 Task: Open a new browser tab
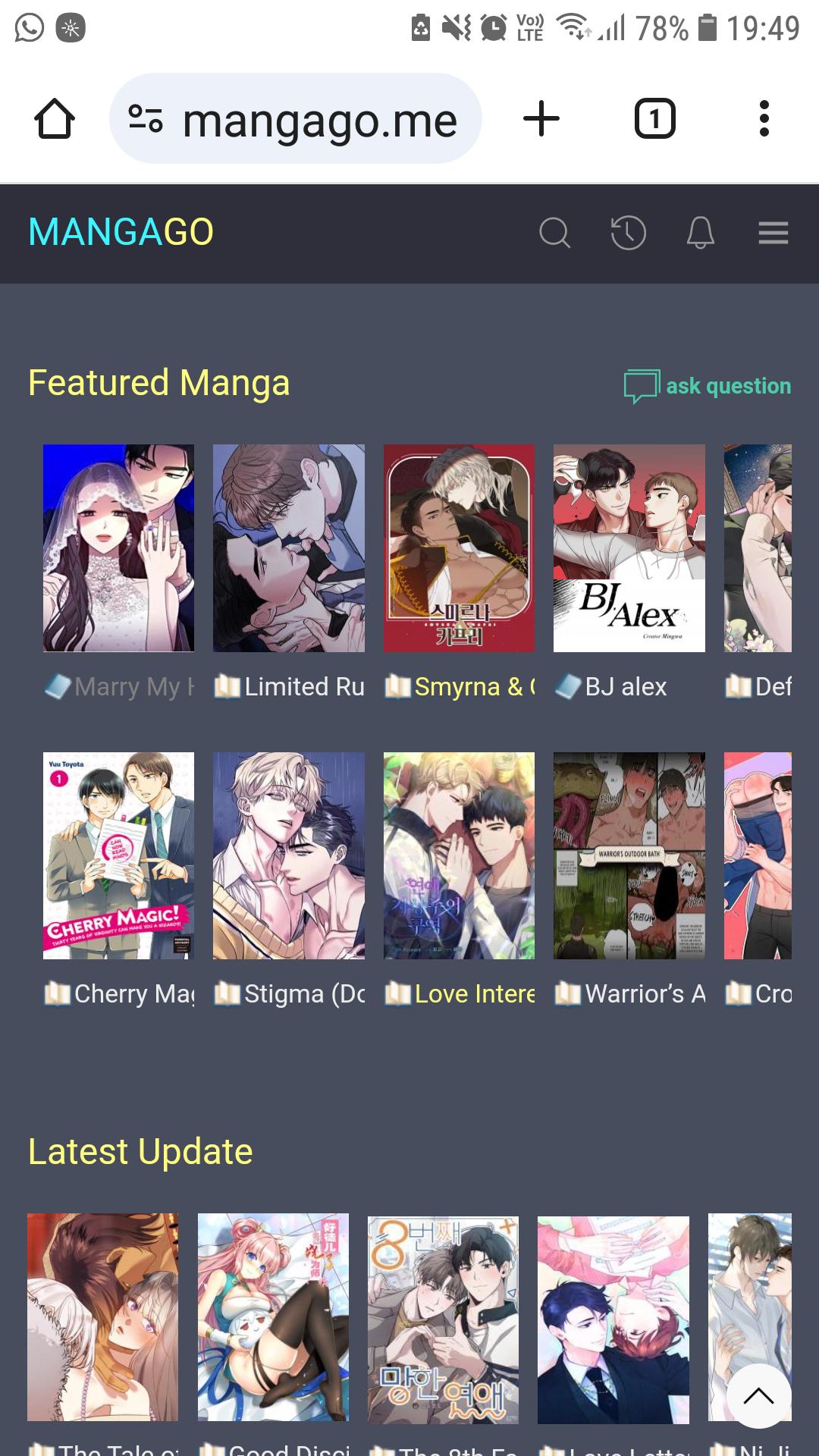coord(541,119)
